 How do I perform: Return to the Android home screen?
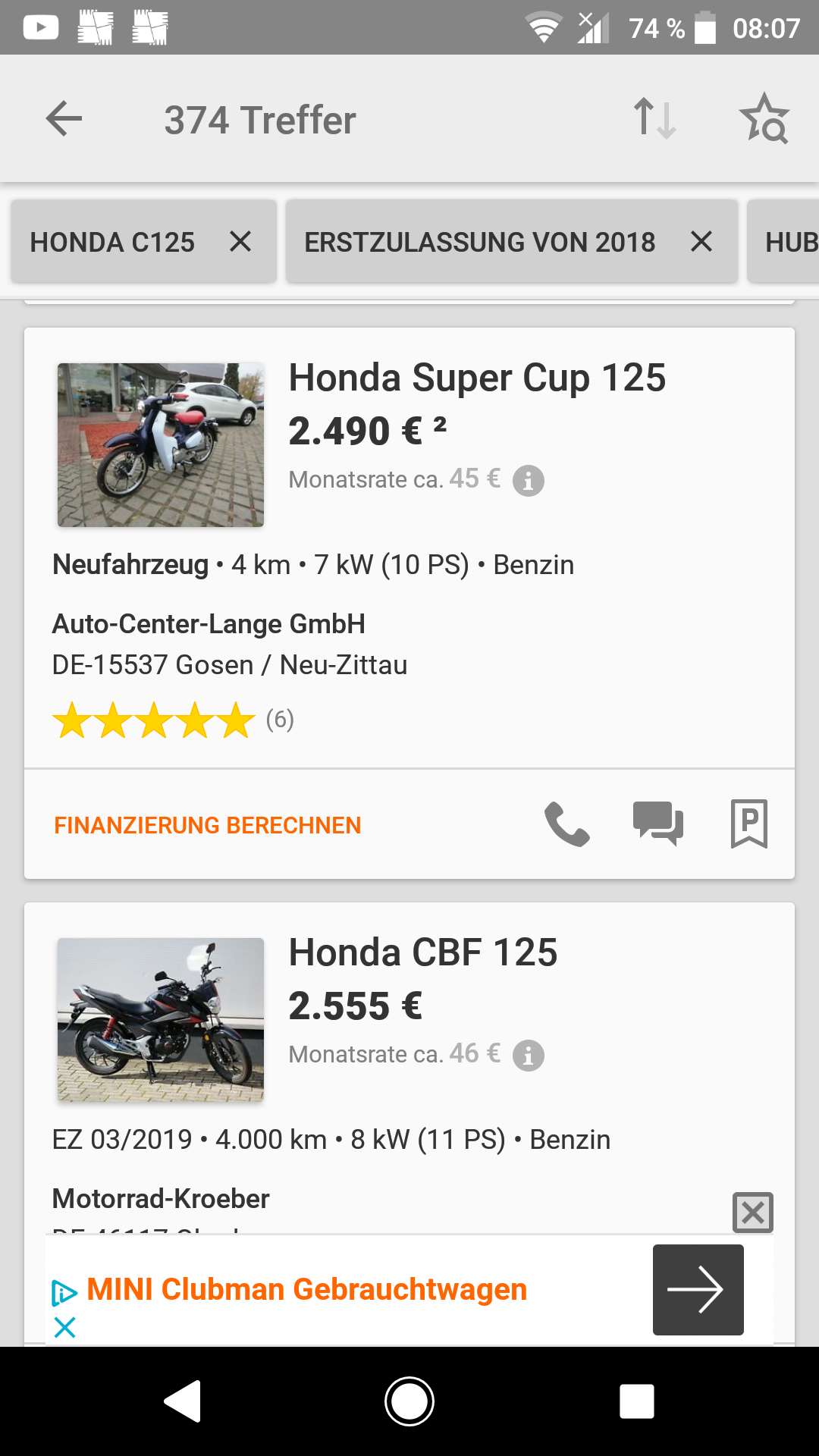tap(409, 1401)
